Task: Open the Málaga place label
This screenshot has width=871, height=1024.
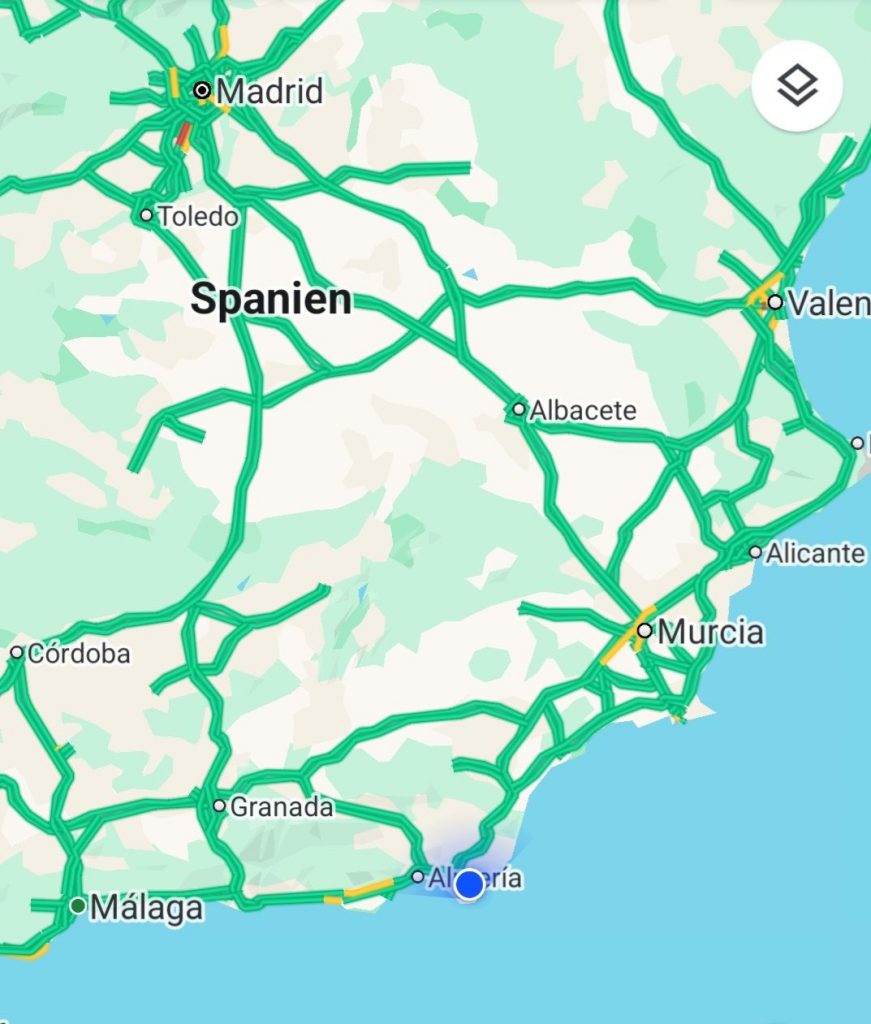Action: (146, 908)
